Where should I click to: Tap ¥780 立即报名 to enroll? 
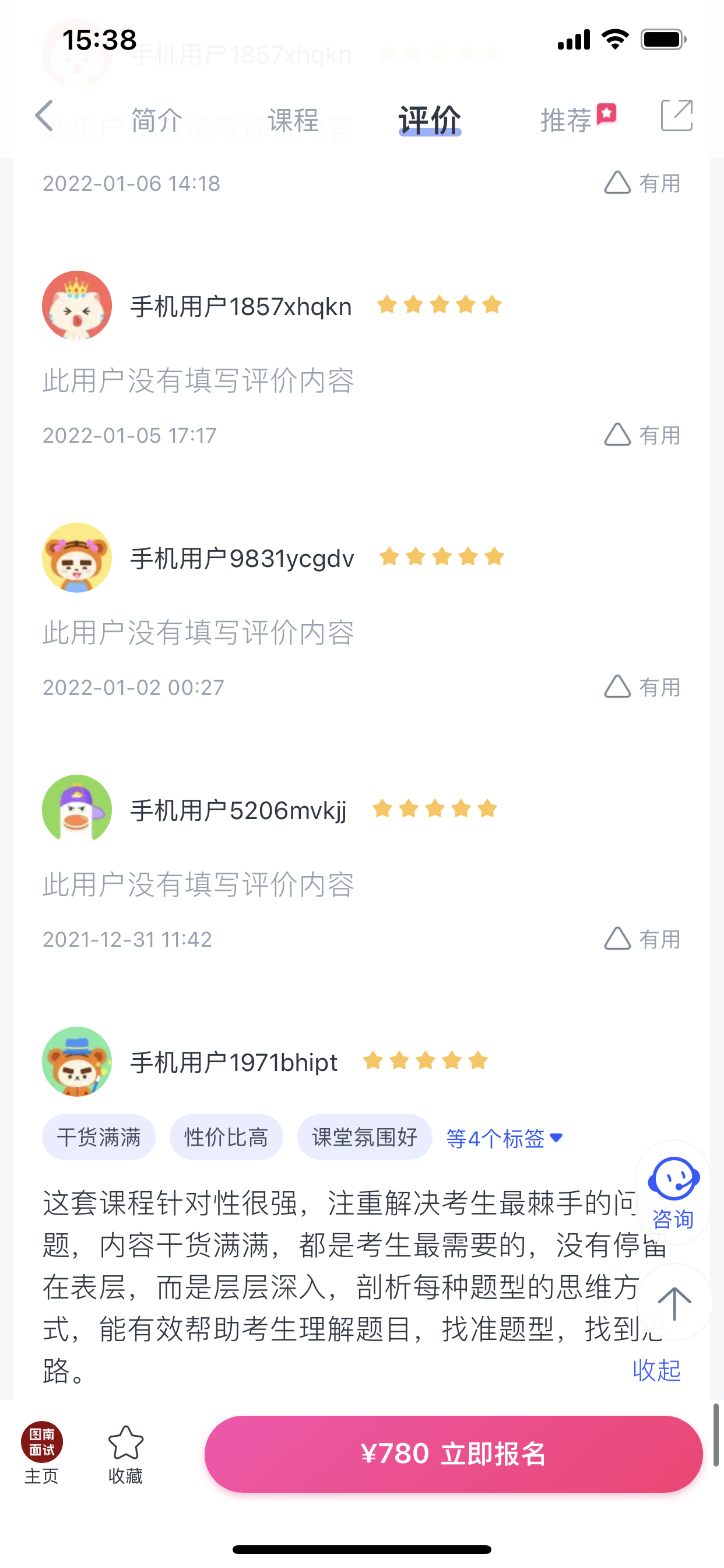coord(454,1454)
